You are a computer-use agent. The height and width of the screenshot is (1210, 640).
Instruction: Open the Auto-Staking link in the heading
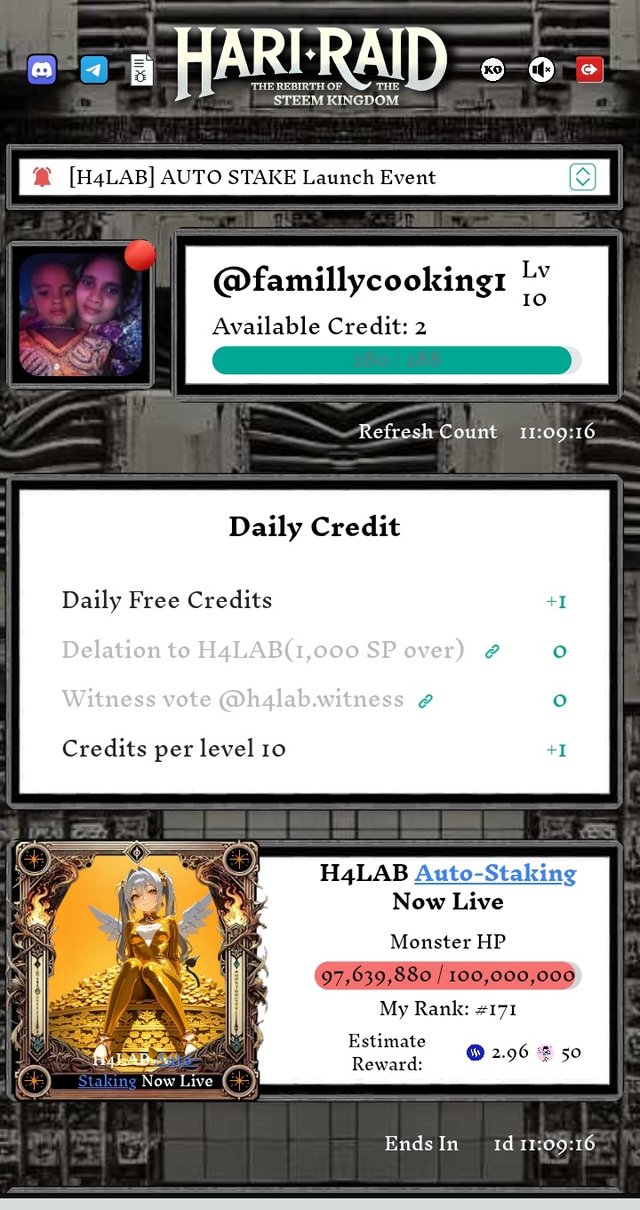coord(495,872)
